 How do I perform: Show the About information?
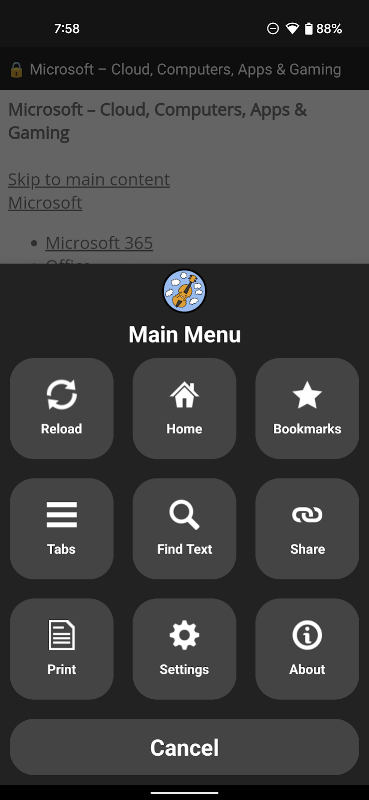[x=307, y=649]
